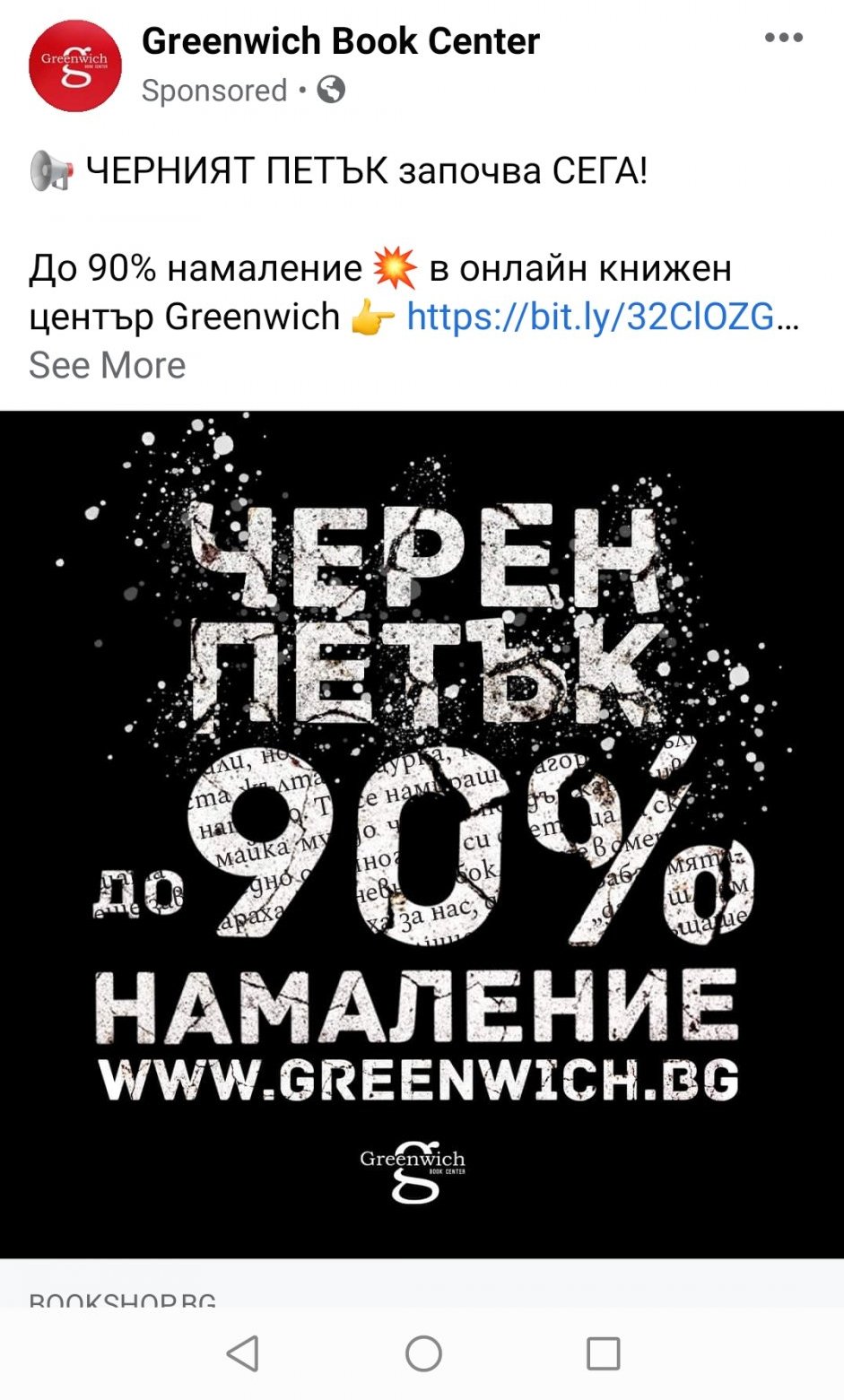Open the post's three-dot options menu

[783, 39]
